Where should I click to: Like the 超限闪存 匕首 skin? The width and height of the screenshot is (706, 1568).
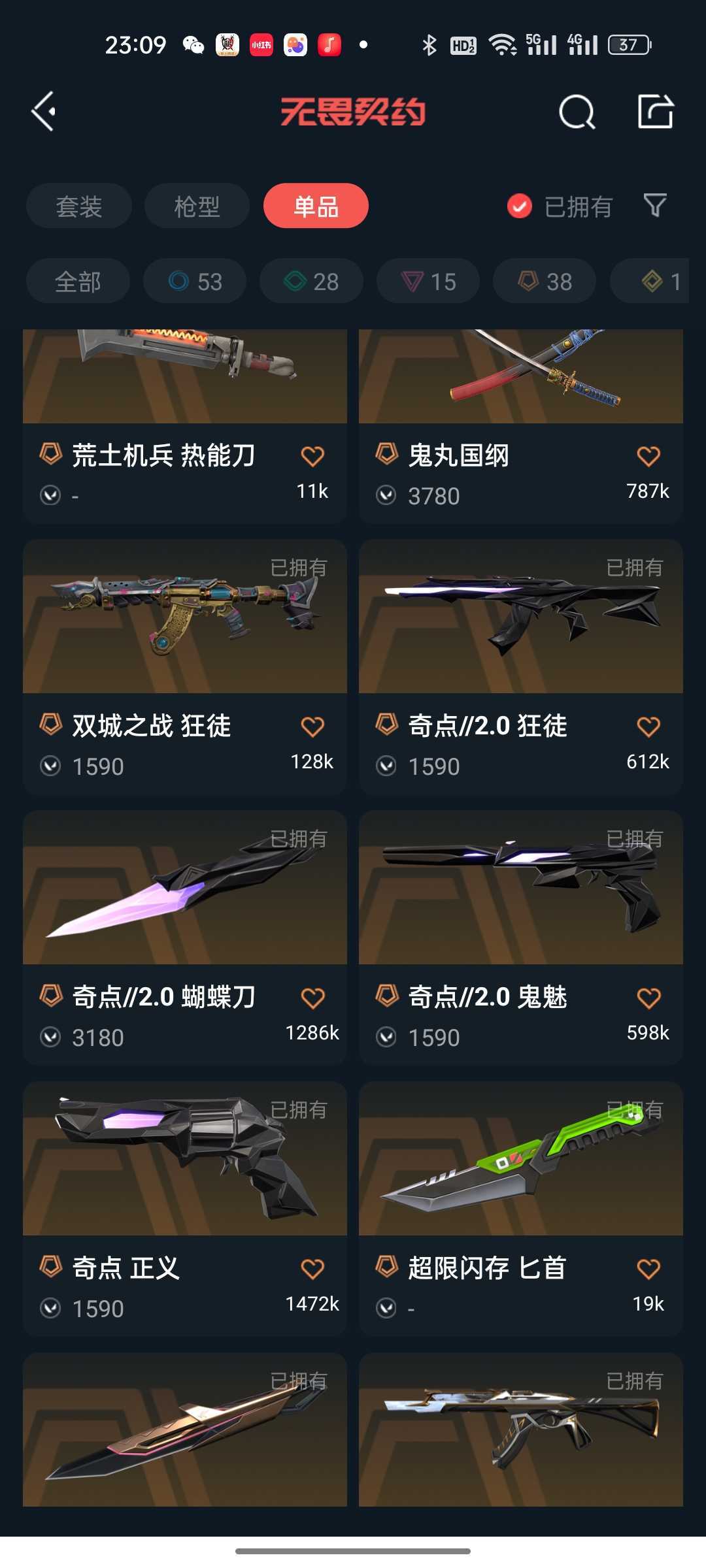click(x=648, y=1269)
